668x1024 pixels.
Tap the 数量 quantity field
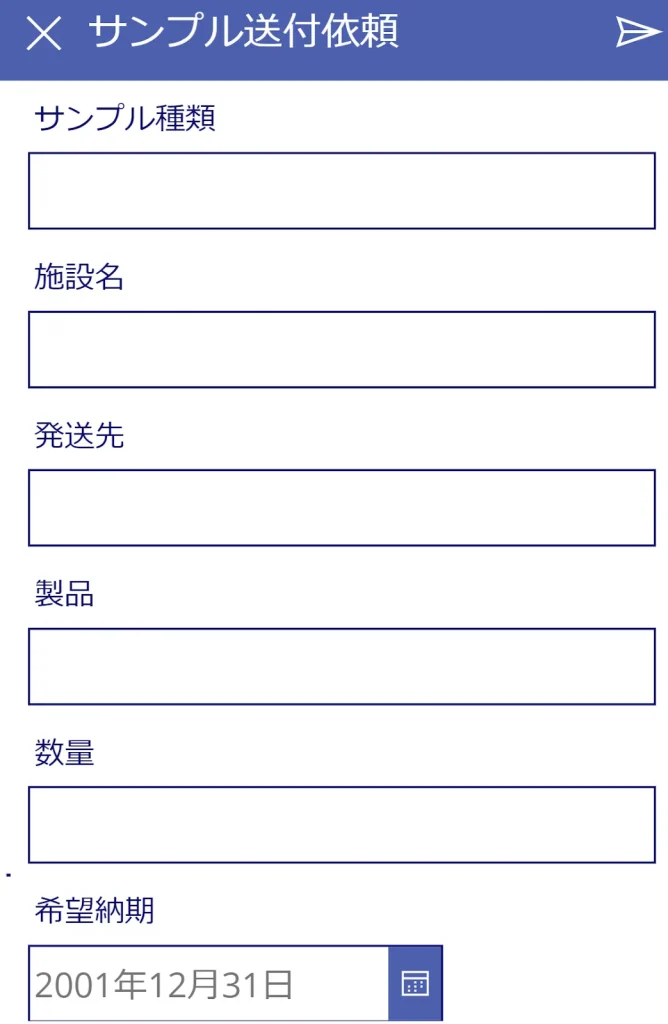pyautogui.click(x=341, y=825)
